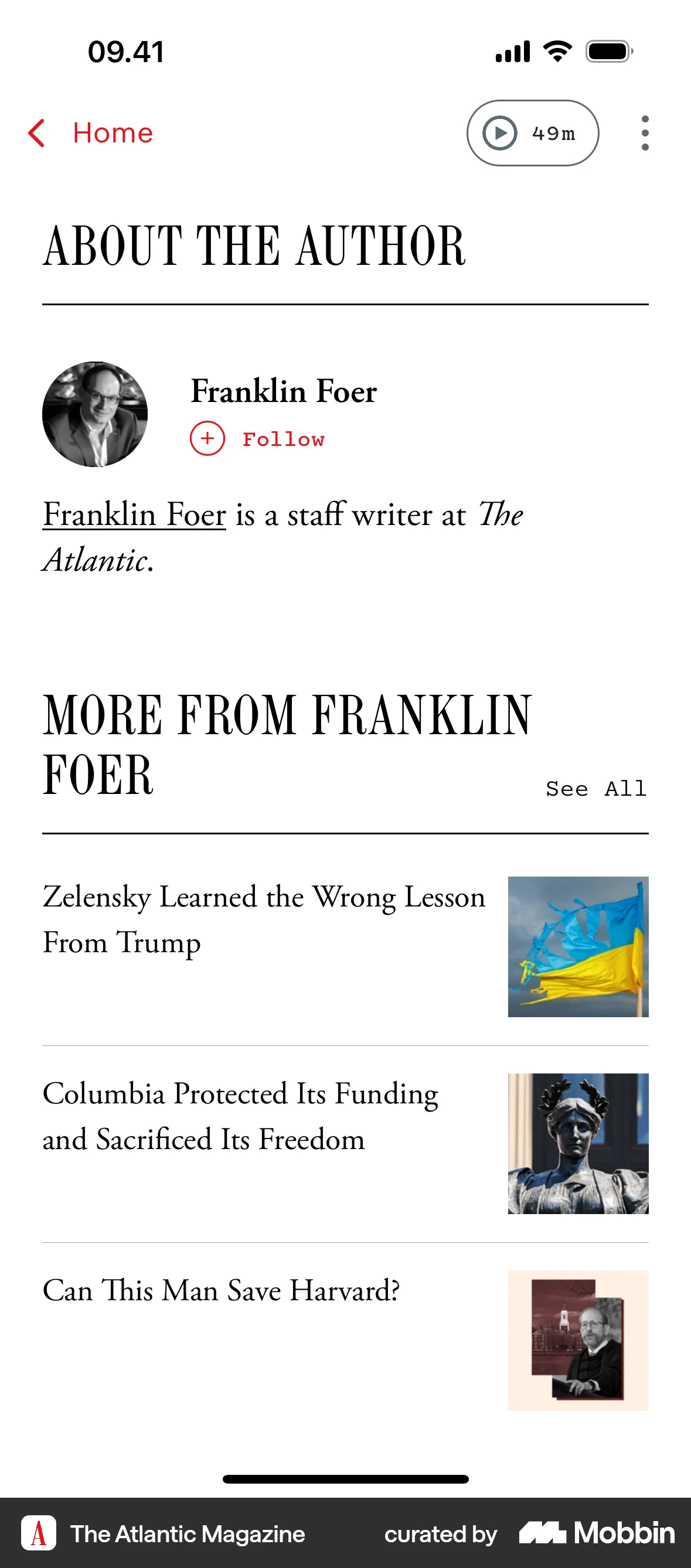Image resolution: width=691 pixels, height=1568 pixels.
Task: Tap the Ukraine flag article thumbnail
Action: 577,946
